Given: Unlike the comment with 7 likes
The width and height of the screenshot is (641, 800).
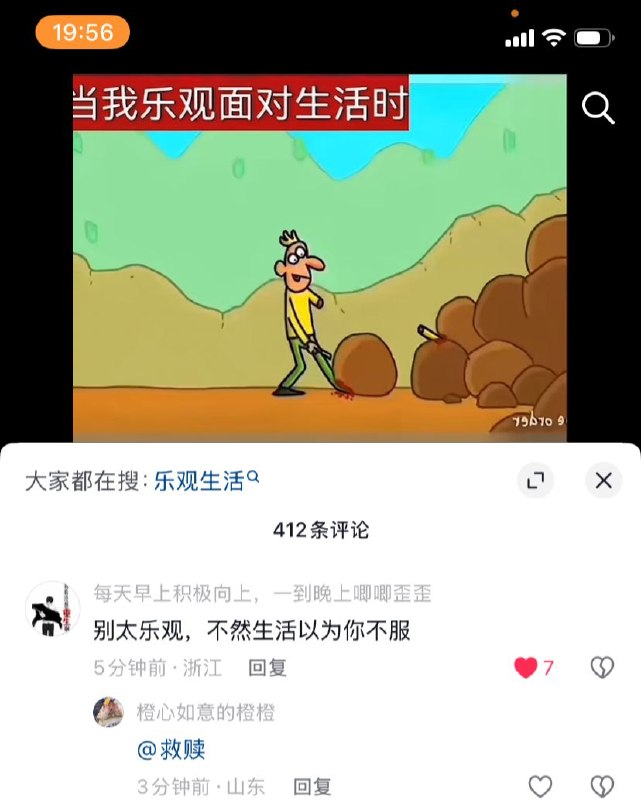Looking at the screenshot, I should click(x=526, y=668).
